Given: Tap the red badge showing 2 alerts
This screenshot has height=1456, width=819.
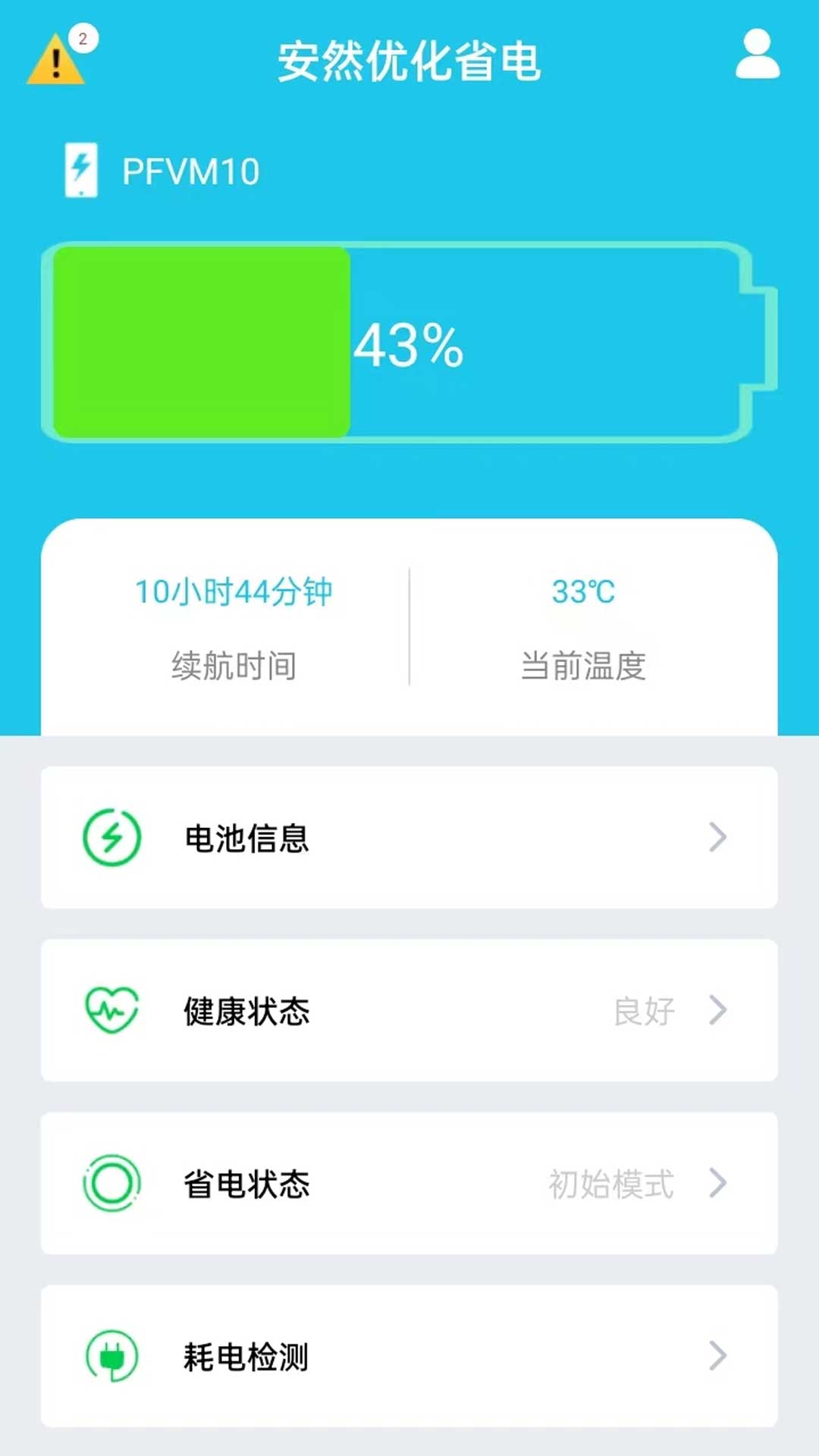Looking at the screenshot, I should pyautogui.click(x=84, y=36).
